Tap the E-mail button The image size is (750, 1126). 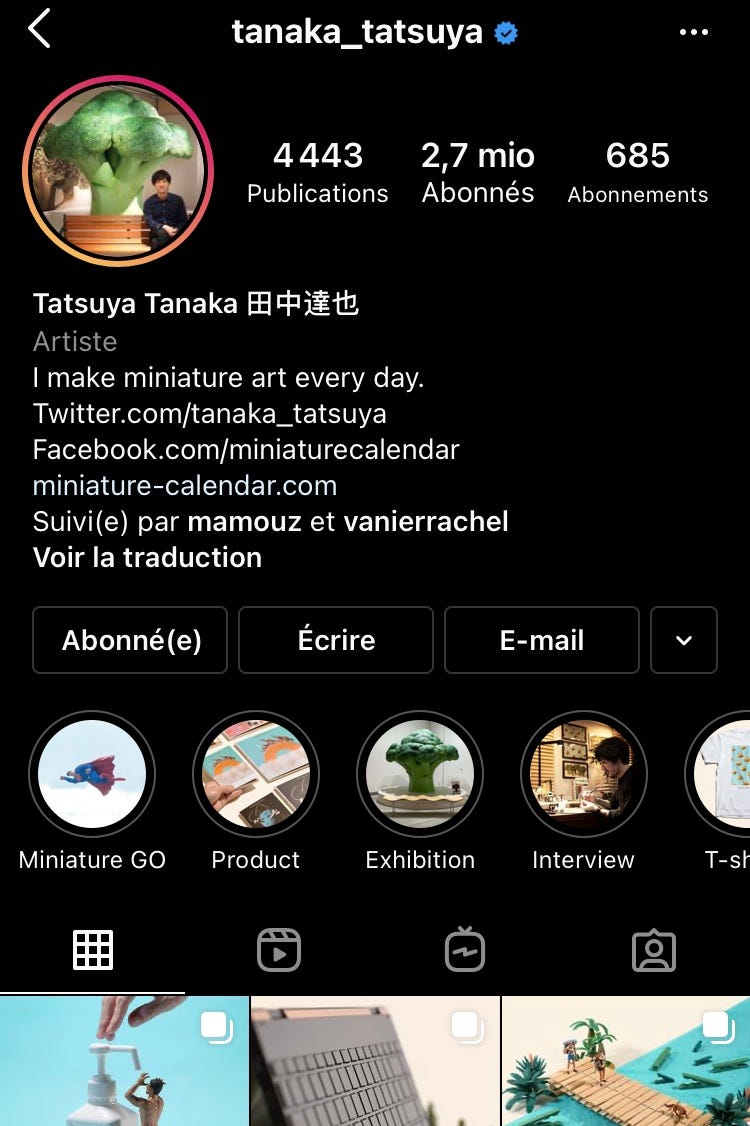coord(541,640)
